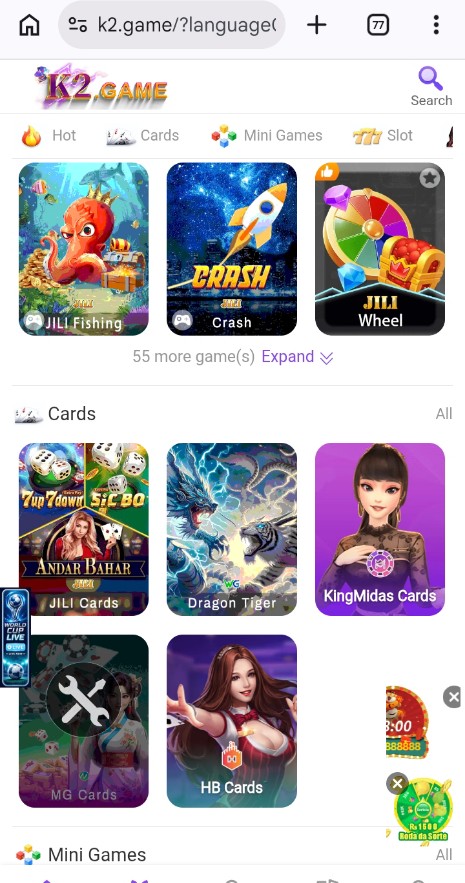Close the Roda da Sorte floating wheel

tap(397, 783)
